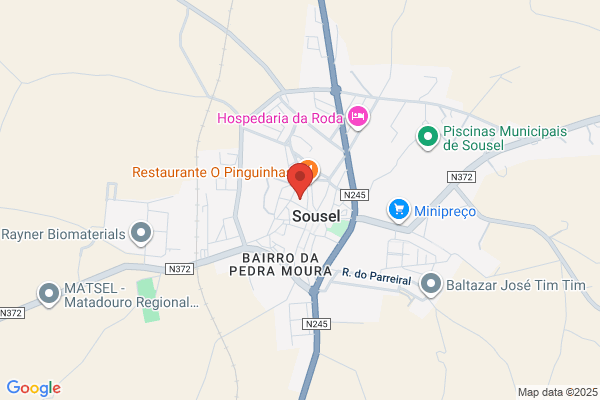Tap the MATSEL Matadouro Regional pin
This screenshot has width=600, height=400.
49,294
